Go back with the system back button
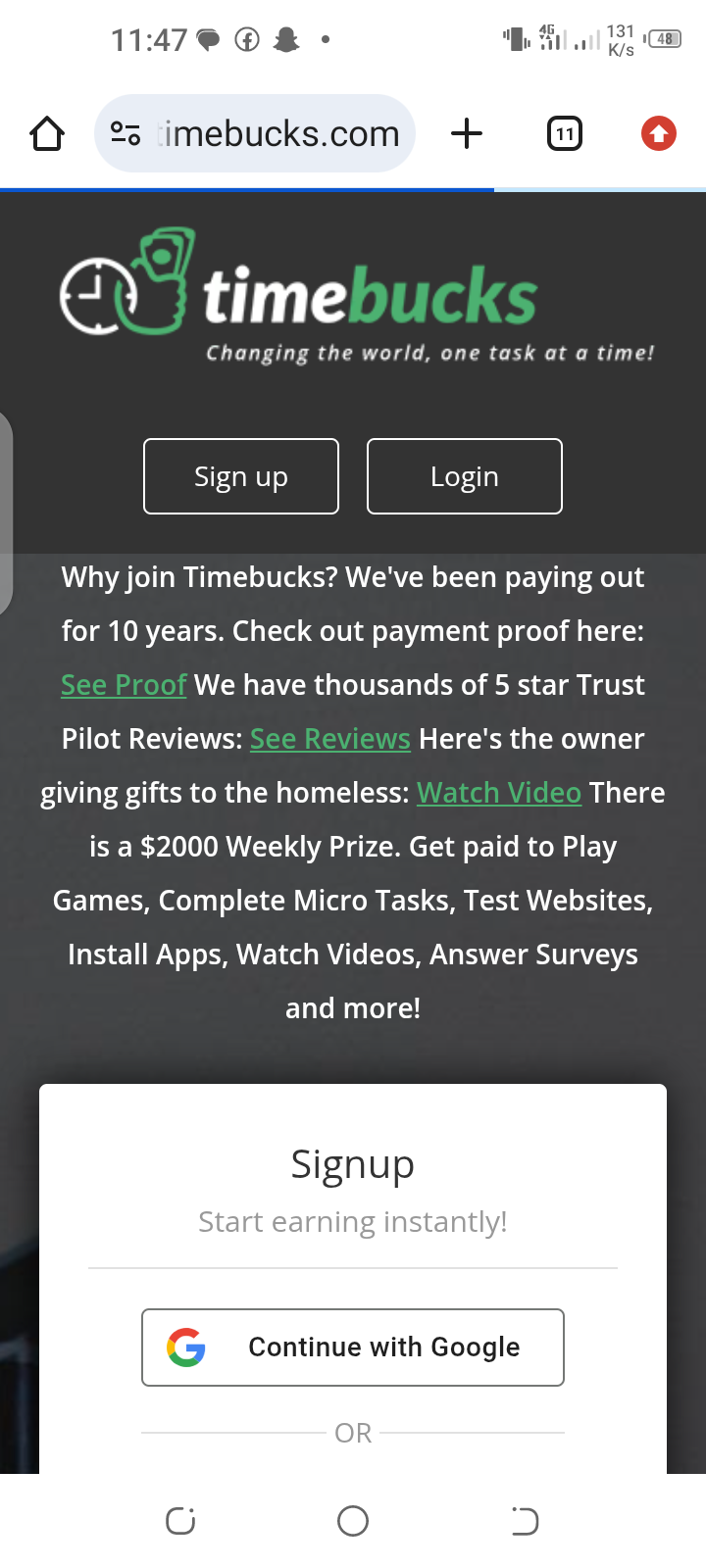The image size is (706, 1568). pyautogui.click(x=525, y=1521)
